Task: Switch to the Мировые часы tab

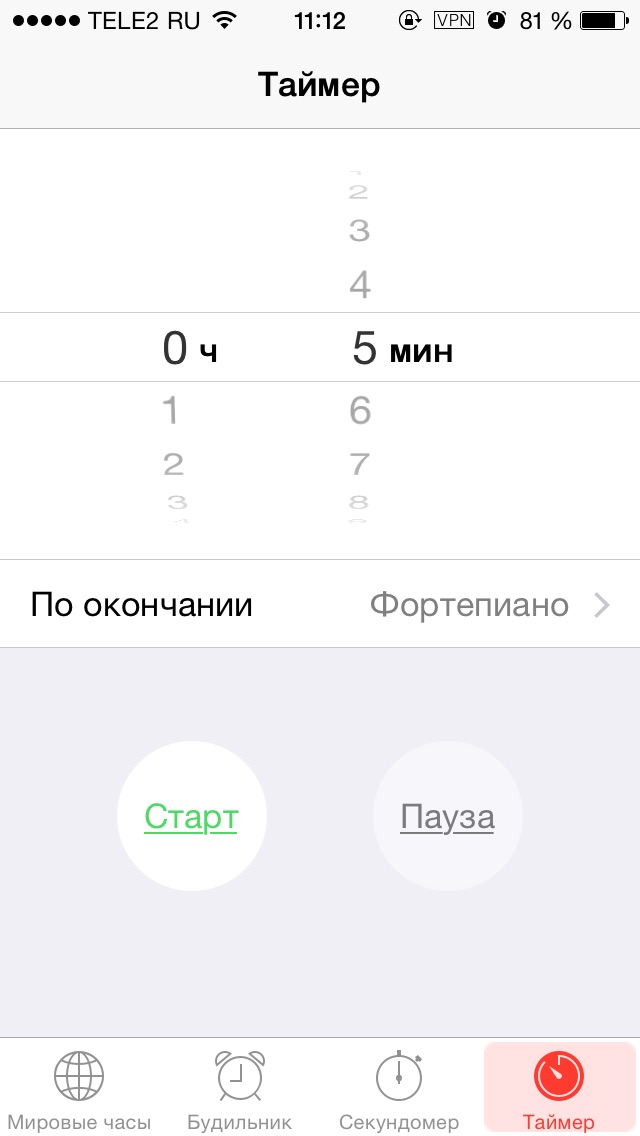Action: click(79, 1088)
